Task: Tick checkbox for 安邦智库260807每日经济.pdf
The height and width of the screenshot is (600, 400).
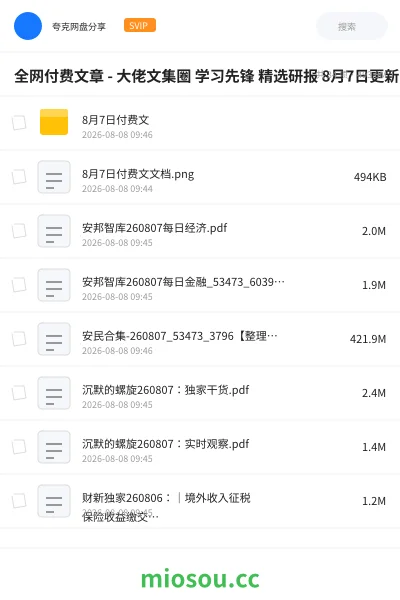Action: click(19, 231)
